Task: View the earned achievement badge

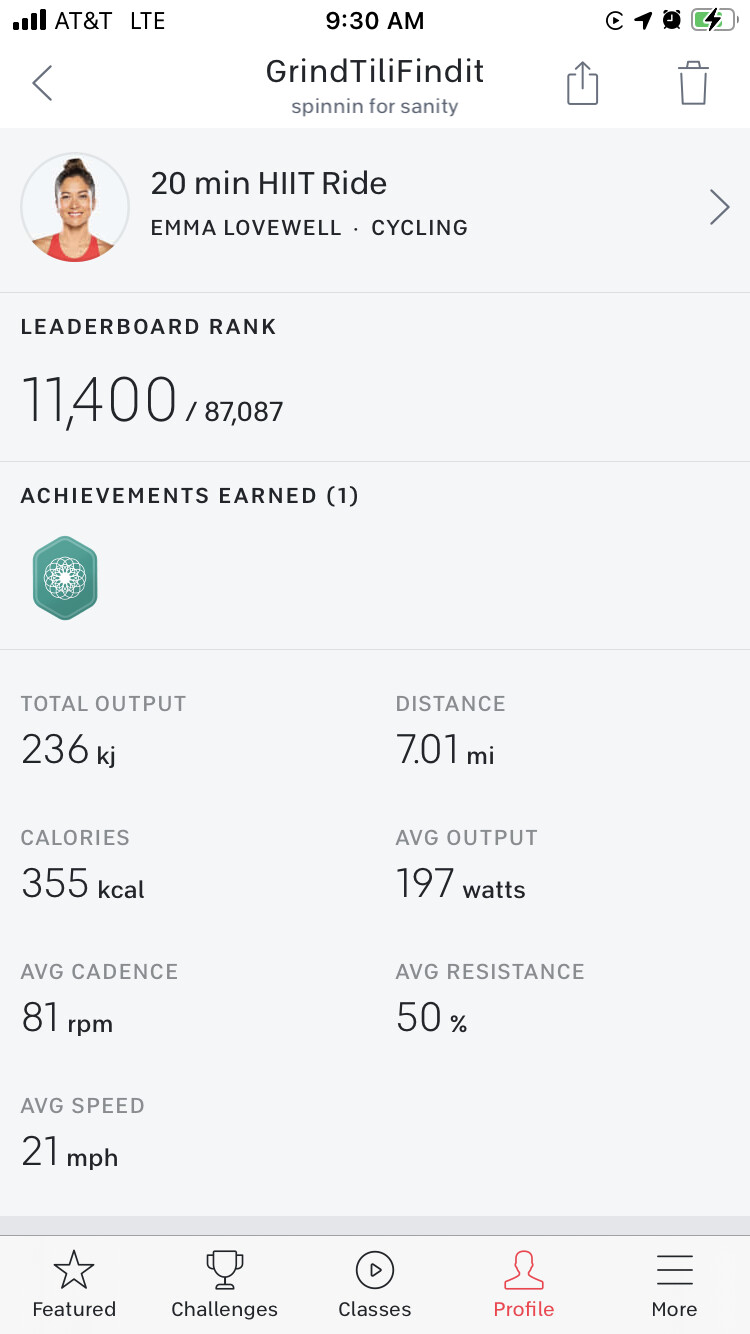Action: click(x=65, y=578)
